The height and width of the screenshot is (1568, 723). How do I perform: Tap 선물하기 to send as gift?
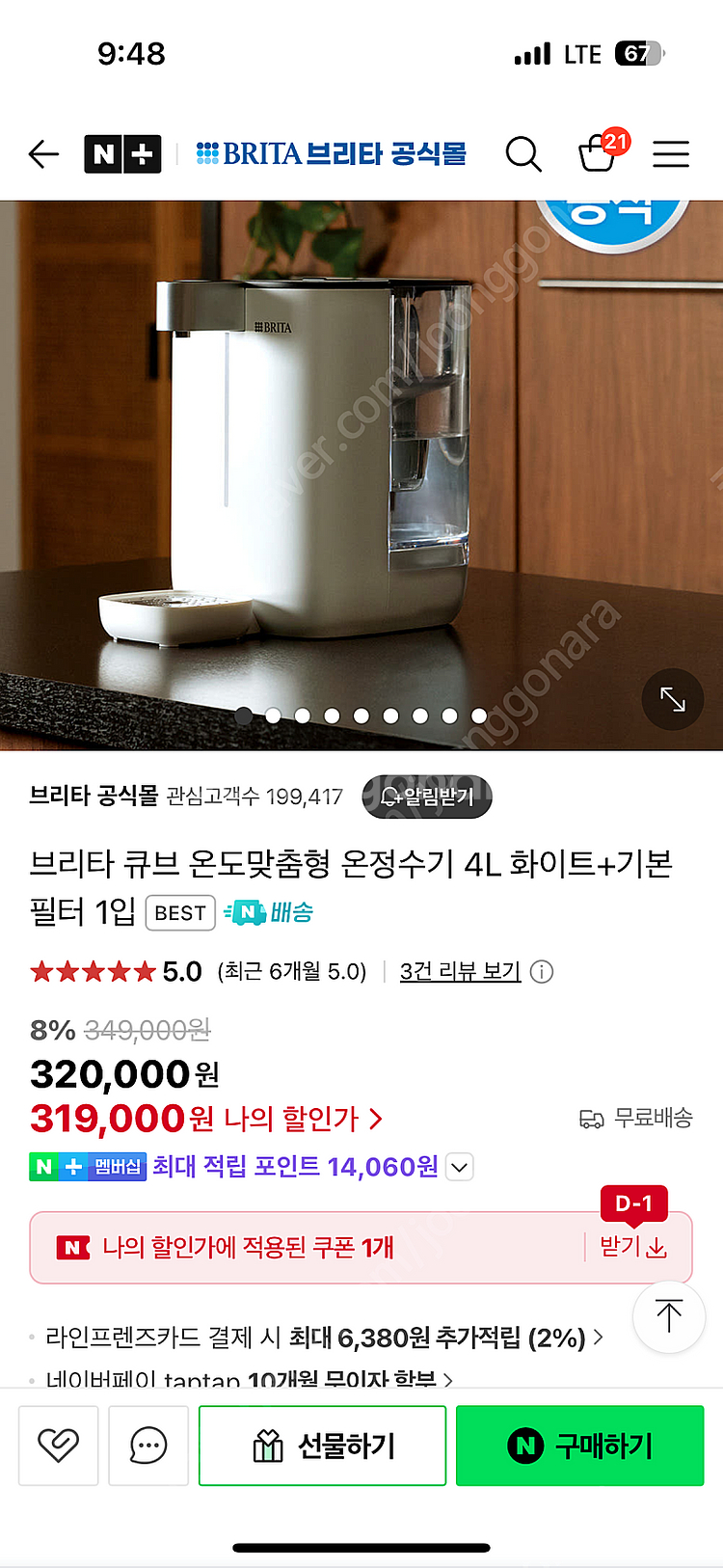click(322, 1445)
